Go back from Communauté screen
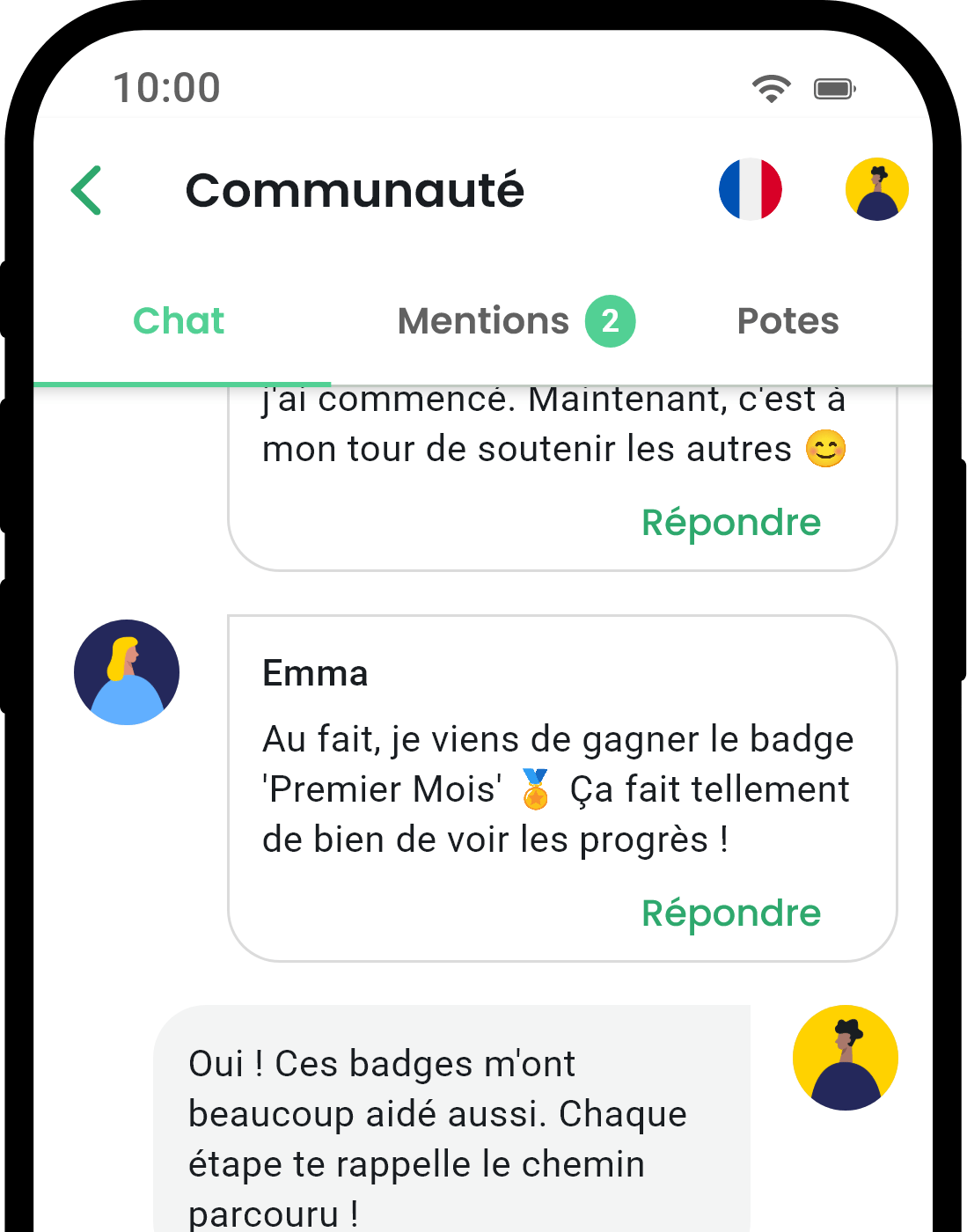The width and height of the screenshot is (967, 1232). coord(87,190)
